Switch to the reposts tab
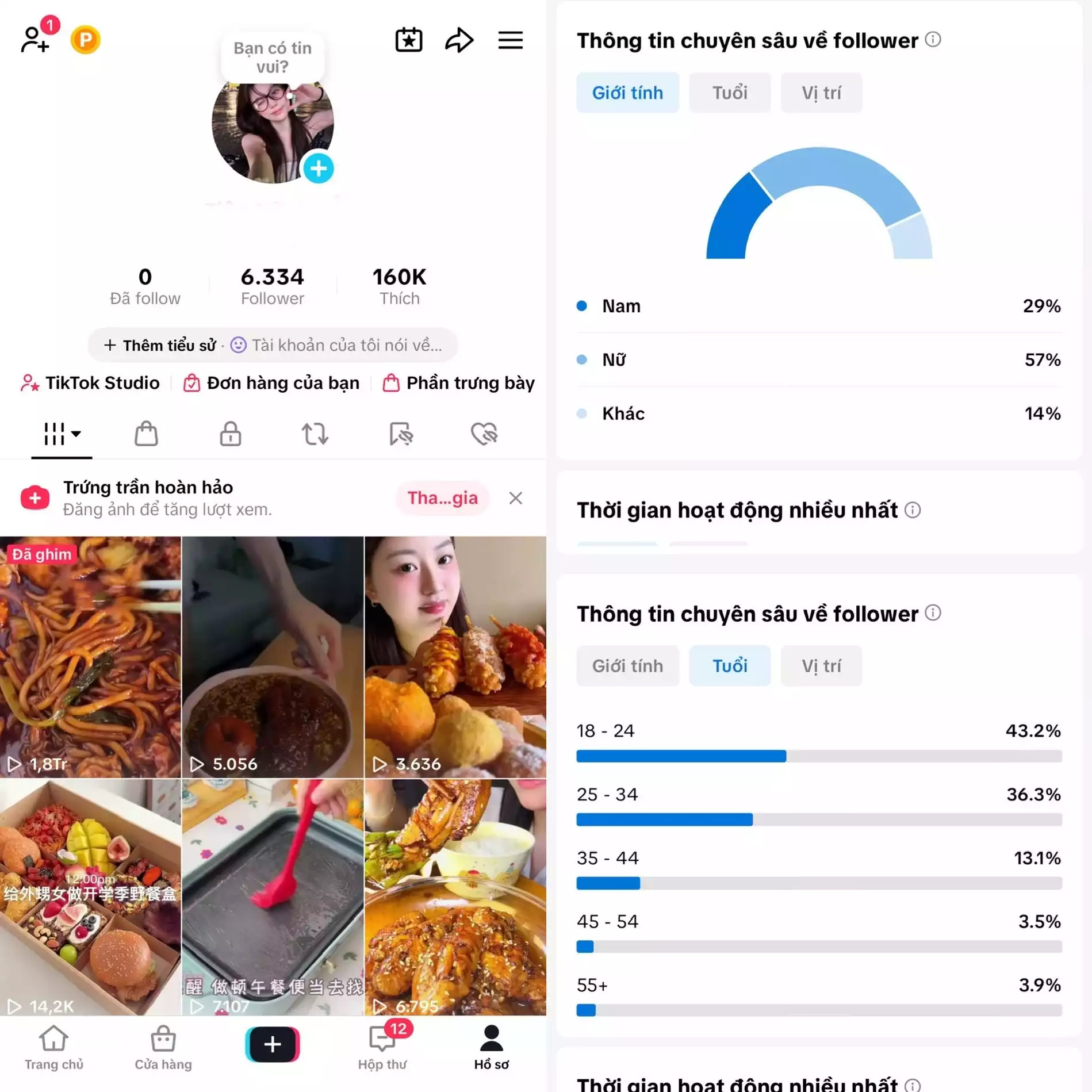 pos(315,434)
